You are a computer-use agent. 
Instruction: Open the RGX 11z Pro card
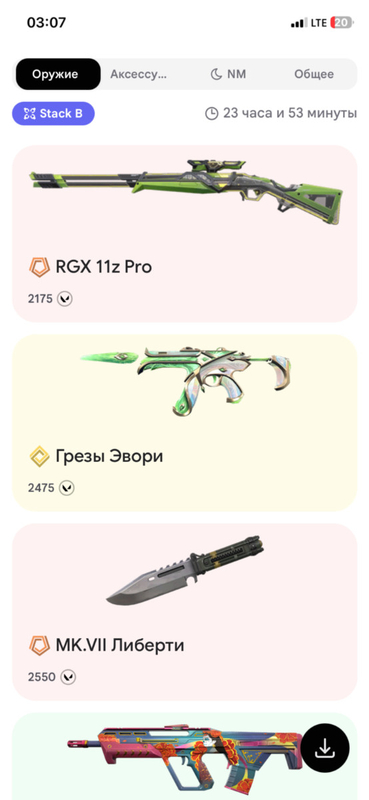pos(184,234)
